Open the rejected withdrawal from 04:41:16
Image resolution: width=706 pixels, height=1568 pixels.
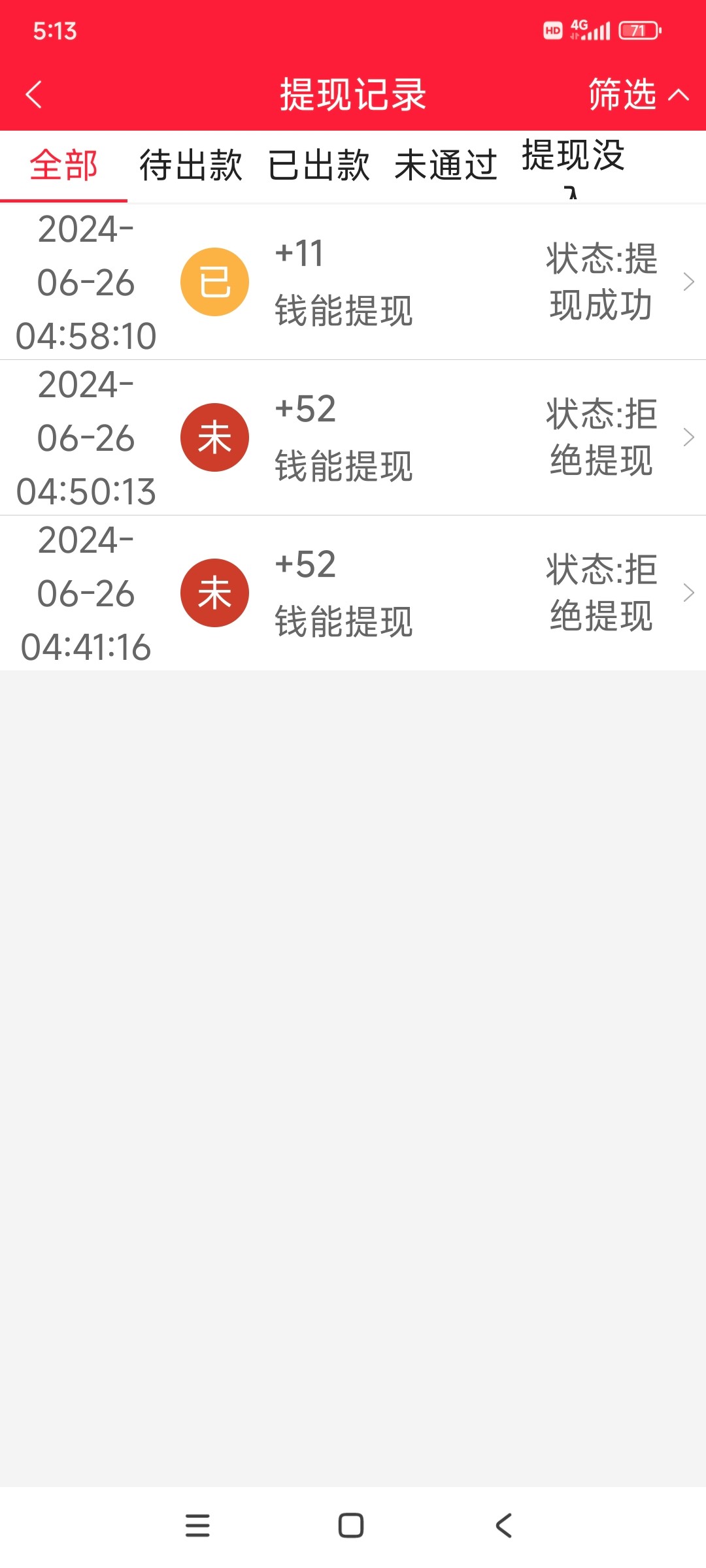[x=353, y=593]
